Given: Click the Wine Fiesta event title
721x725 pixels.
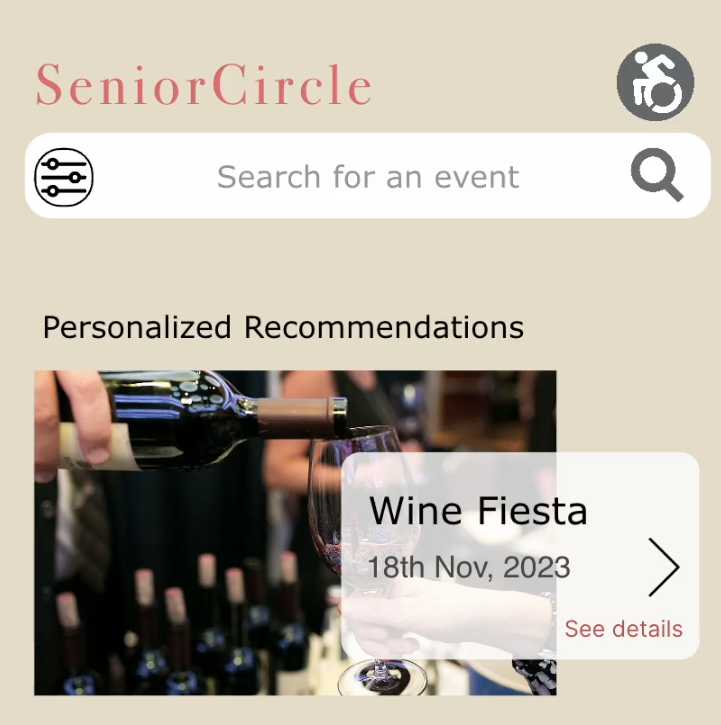Looking at the screenshot, I should [x=478, y=510].
